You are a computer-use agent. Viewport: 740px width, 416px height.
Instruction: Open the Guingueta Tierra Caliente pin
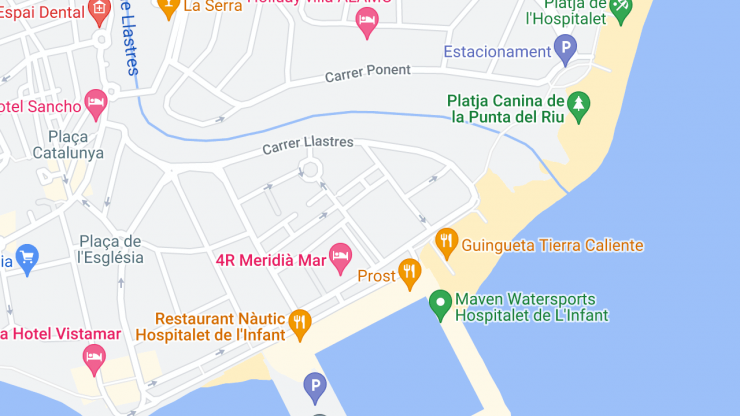pyautogui.click(x=447, y=241)
